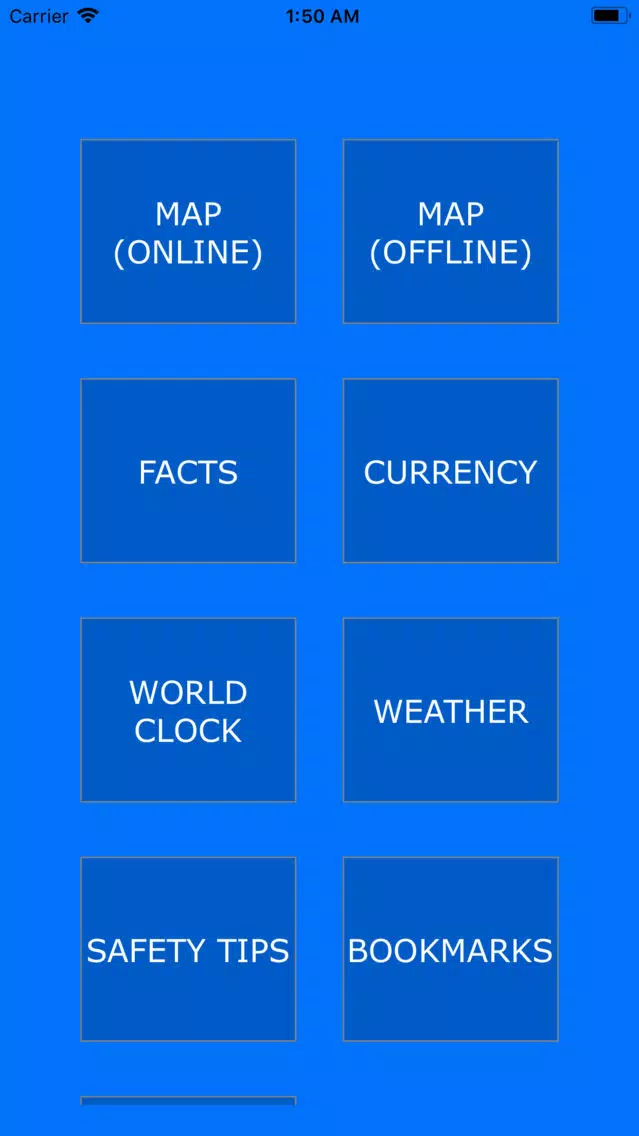Open Bookmarks
This screenshot has height=1136, width=639.
[450, 948]
